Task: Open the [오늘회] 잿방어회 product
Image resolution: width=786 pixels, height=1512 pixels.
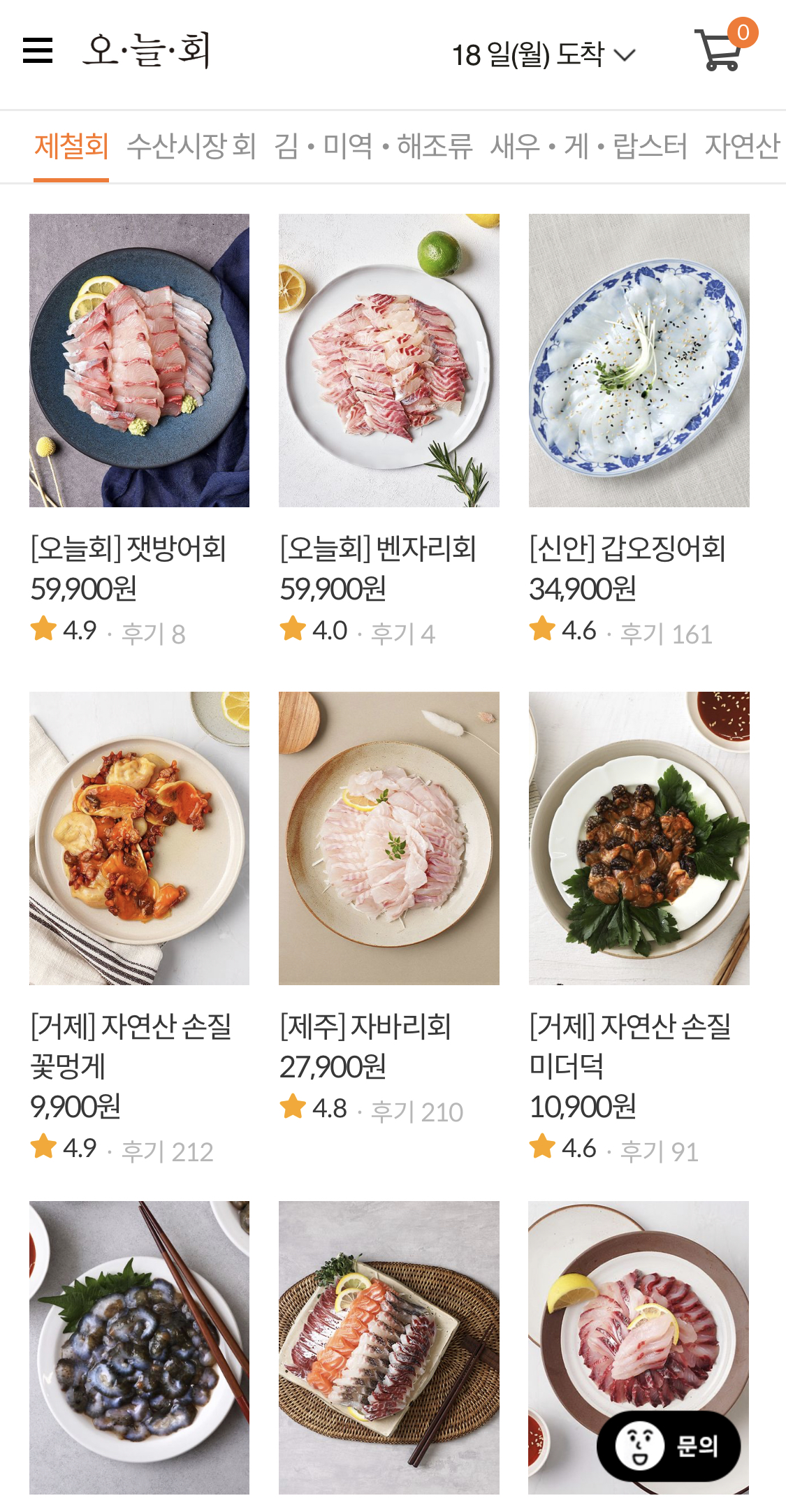Action: click(139, 361)
